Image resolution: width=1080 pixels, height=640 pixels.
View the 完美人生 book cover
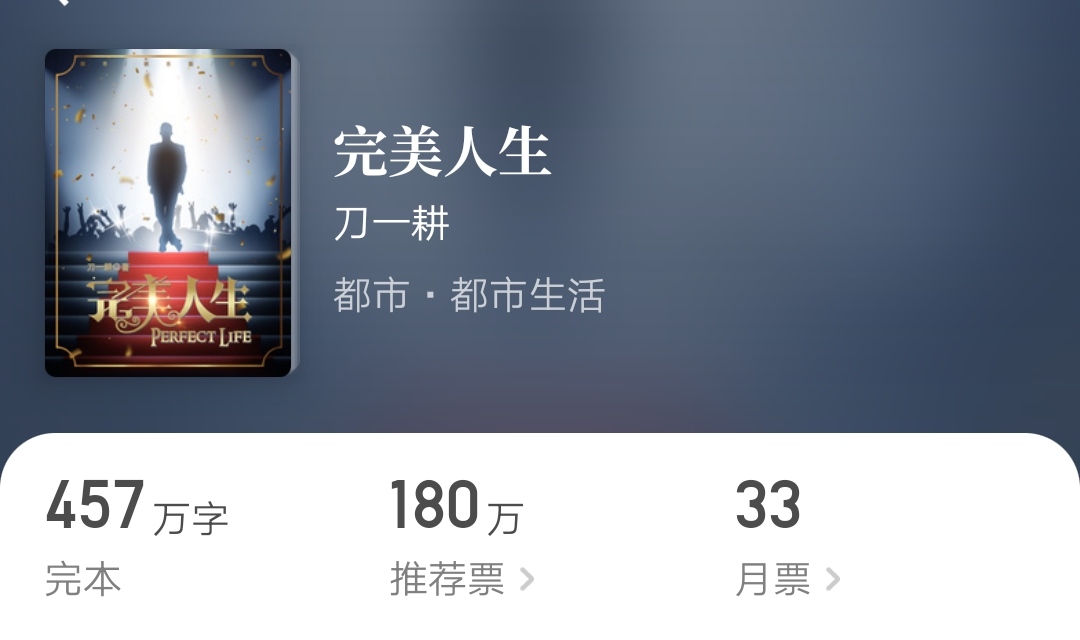(x=168, y=213)
